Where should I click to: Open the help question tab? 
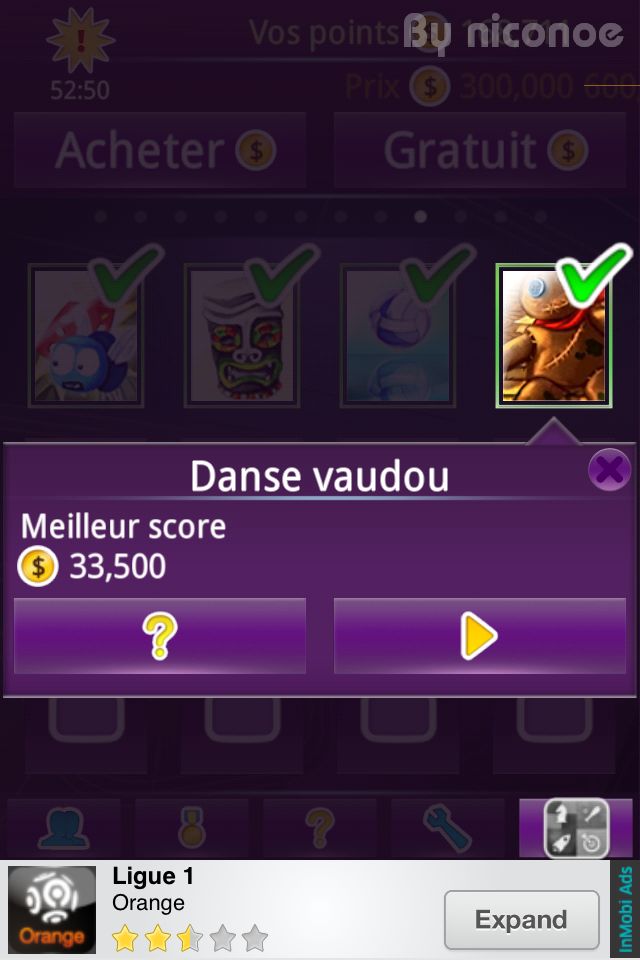tap(320, 828)
